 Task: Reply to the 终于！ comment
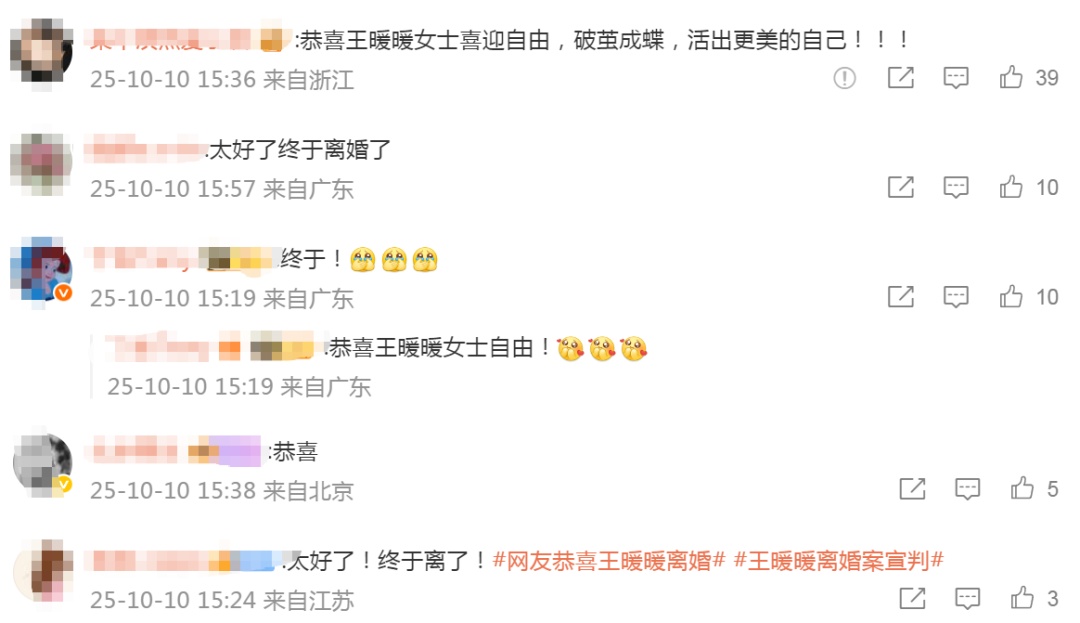(x=956, y=297)
